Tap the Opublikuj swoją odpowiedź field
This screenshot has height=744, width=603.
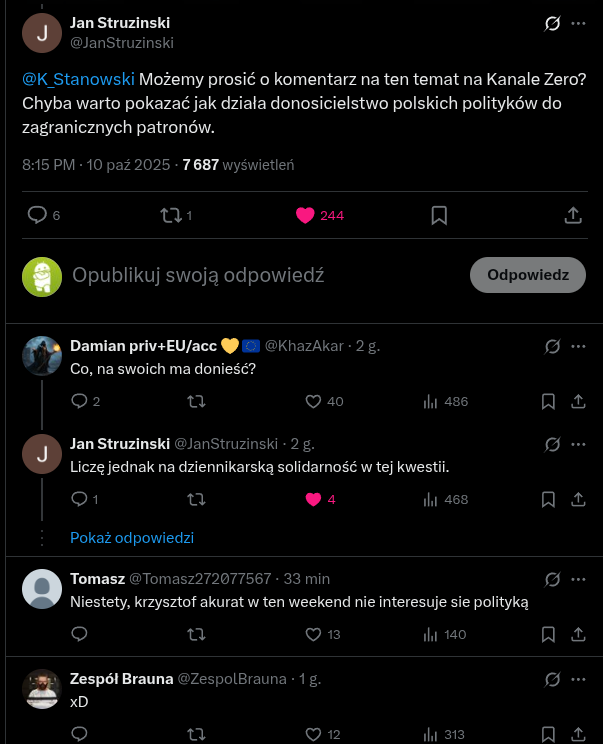[197, 275]
